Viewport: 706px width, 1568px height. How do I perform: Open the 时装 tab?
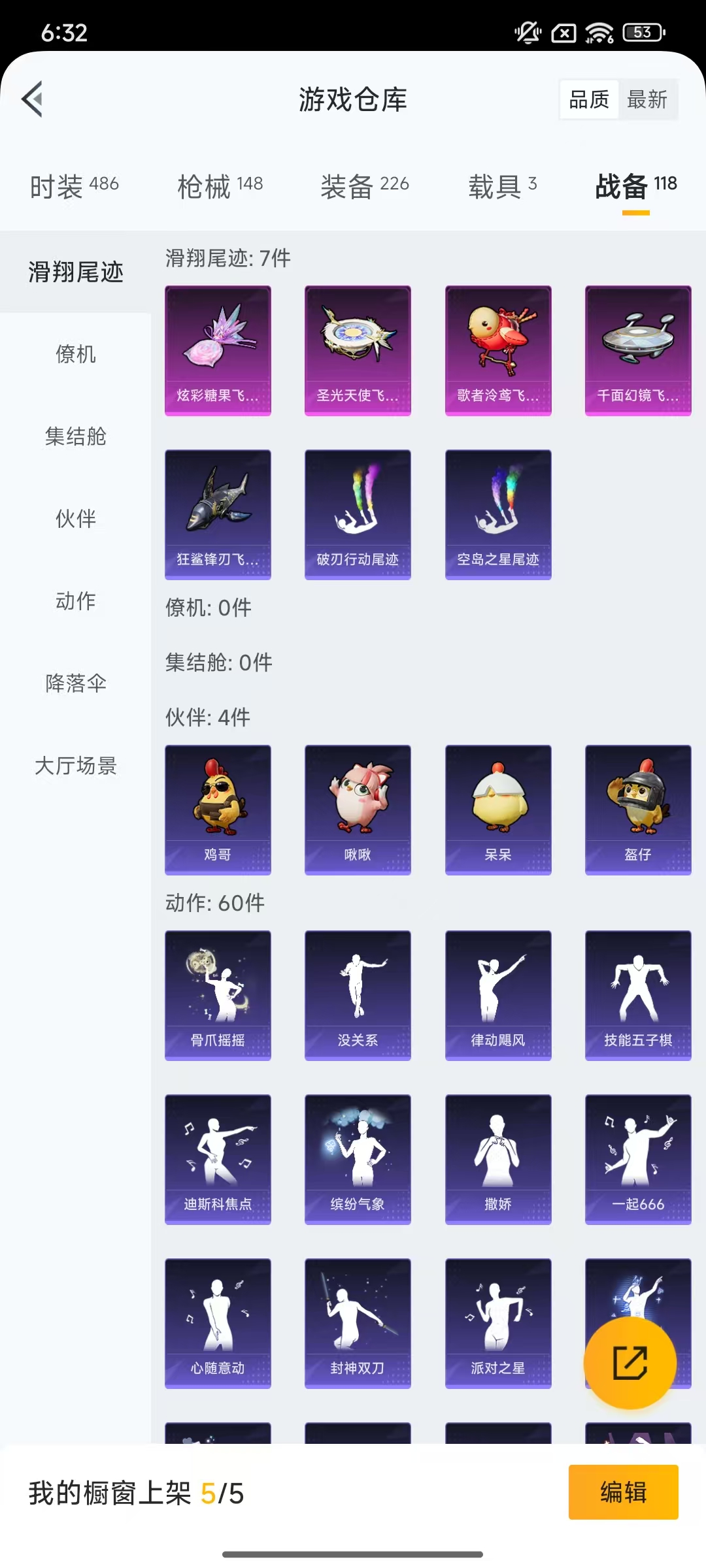[73, 185]
